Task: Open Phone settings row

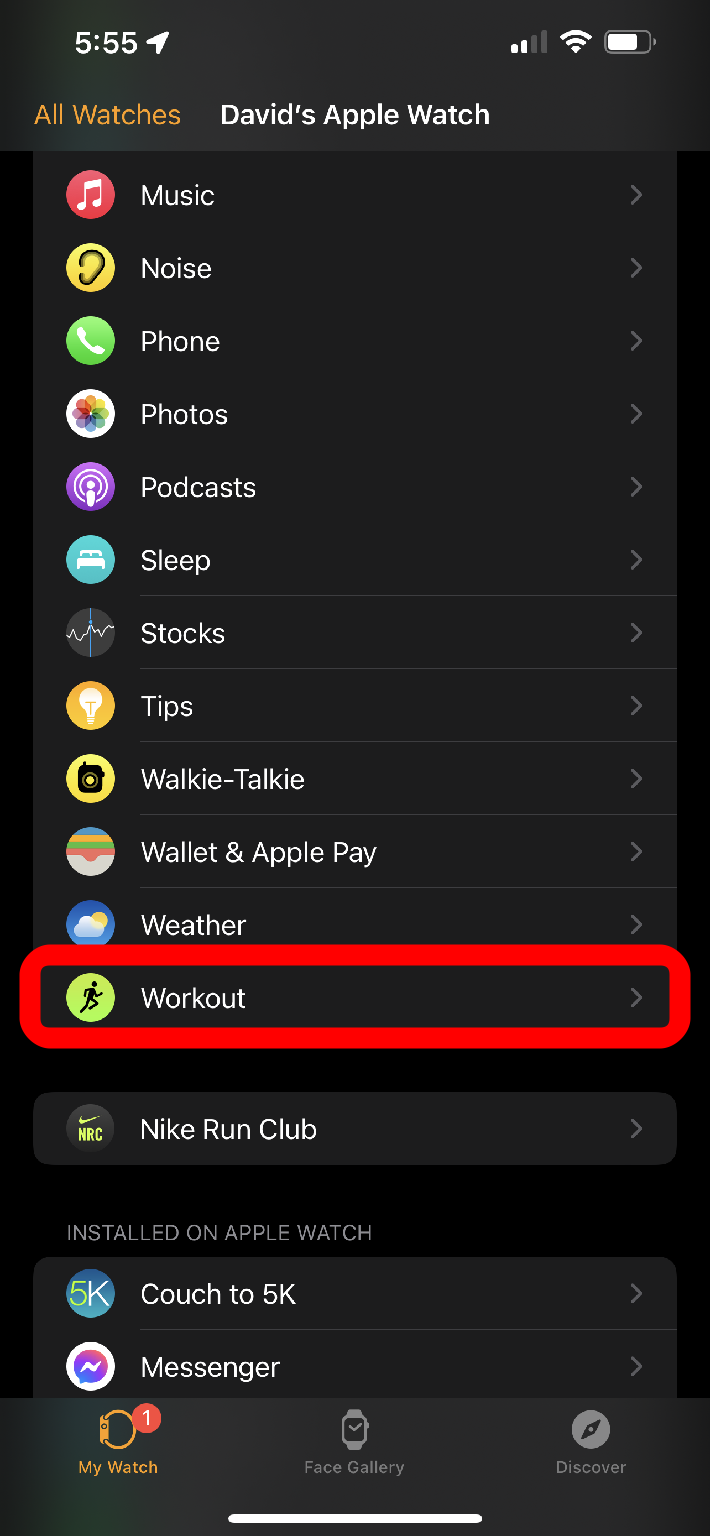Action: coord(355,341)
